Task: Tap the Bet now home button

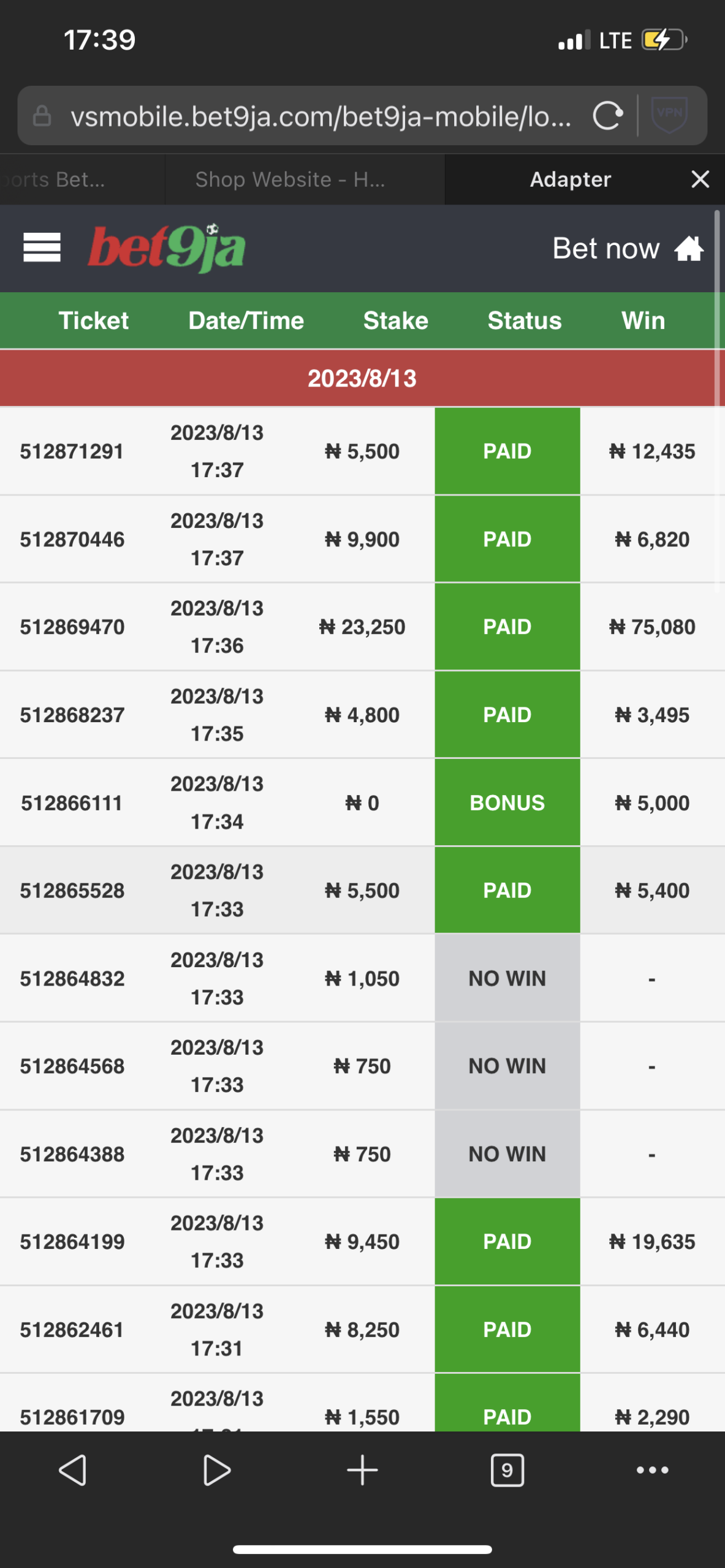Action: 628,248
